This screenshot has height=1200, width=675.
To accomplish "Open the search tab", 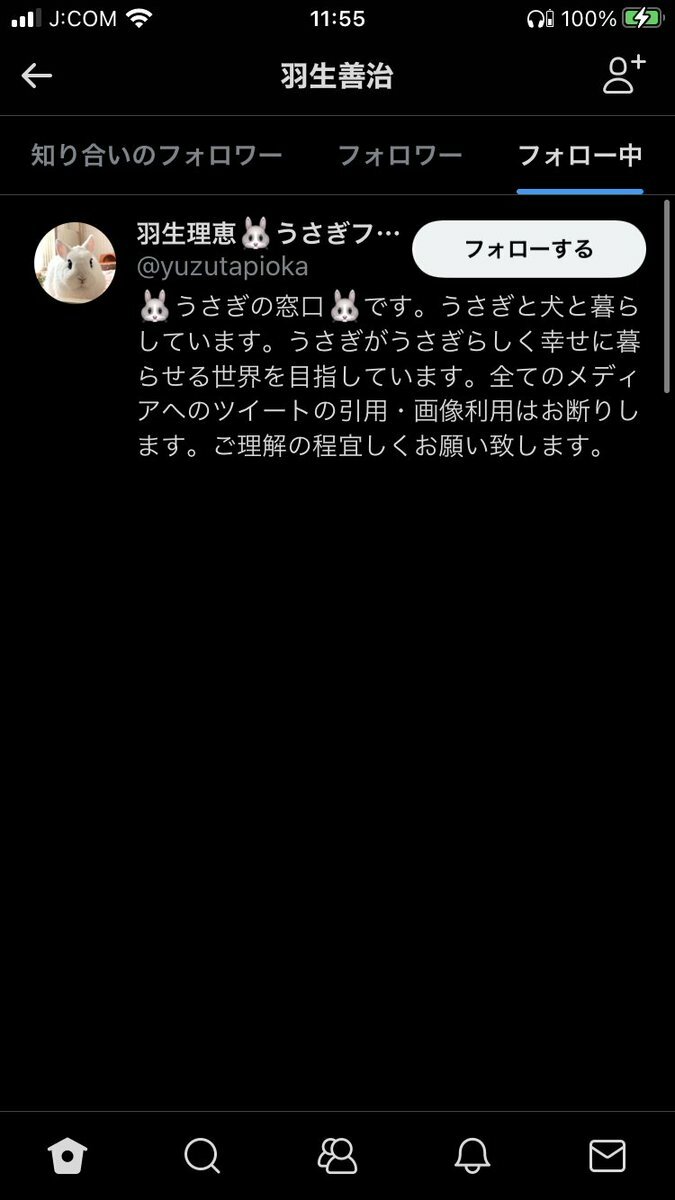I will tap(202, 1156).
